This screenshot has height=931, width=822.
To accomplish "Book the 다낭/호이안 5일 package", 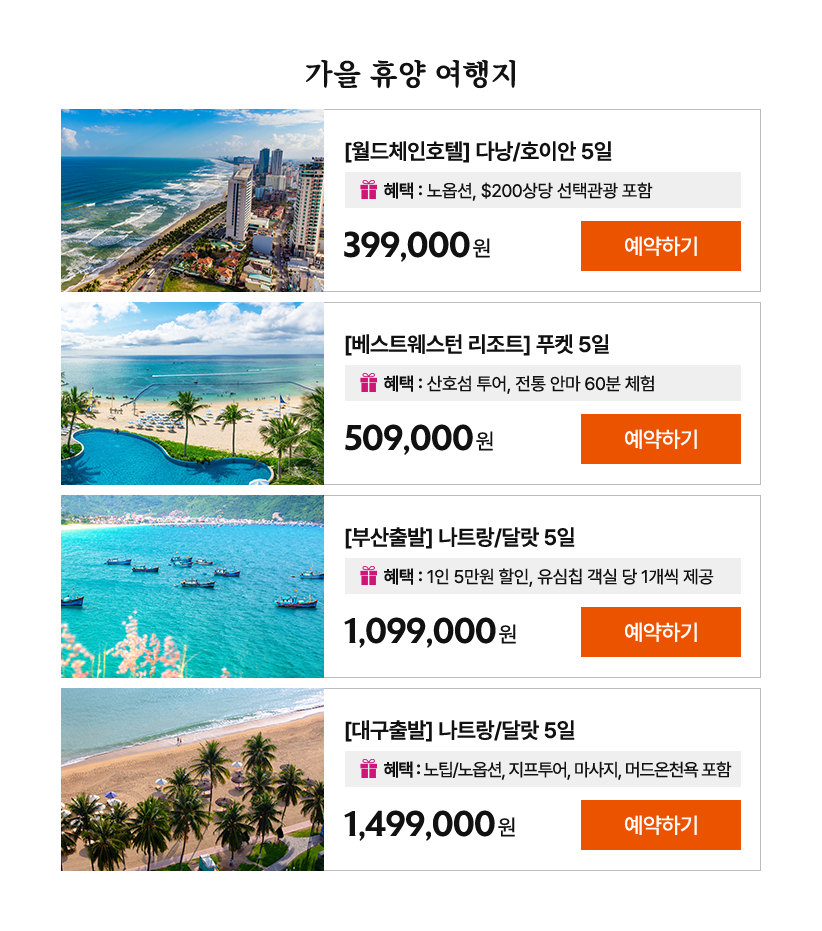I will click(x=660, y=246).
